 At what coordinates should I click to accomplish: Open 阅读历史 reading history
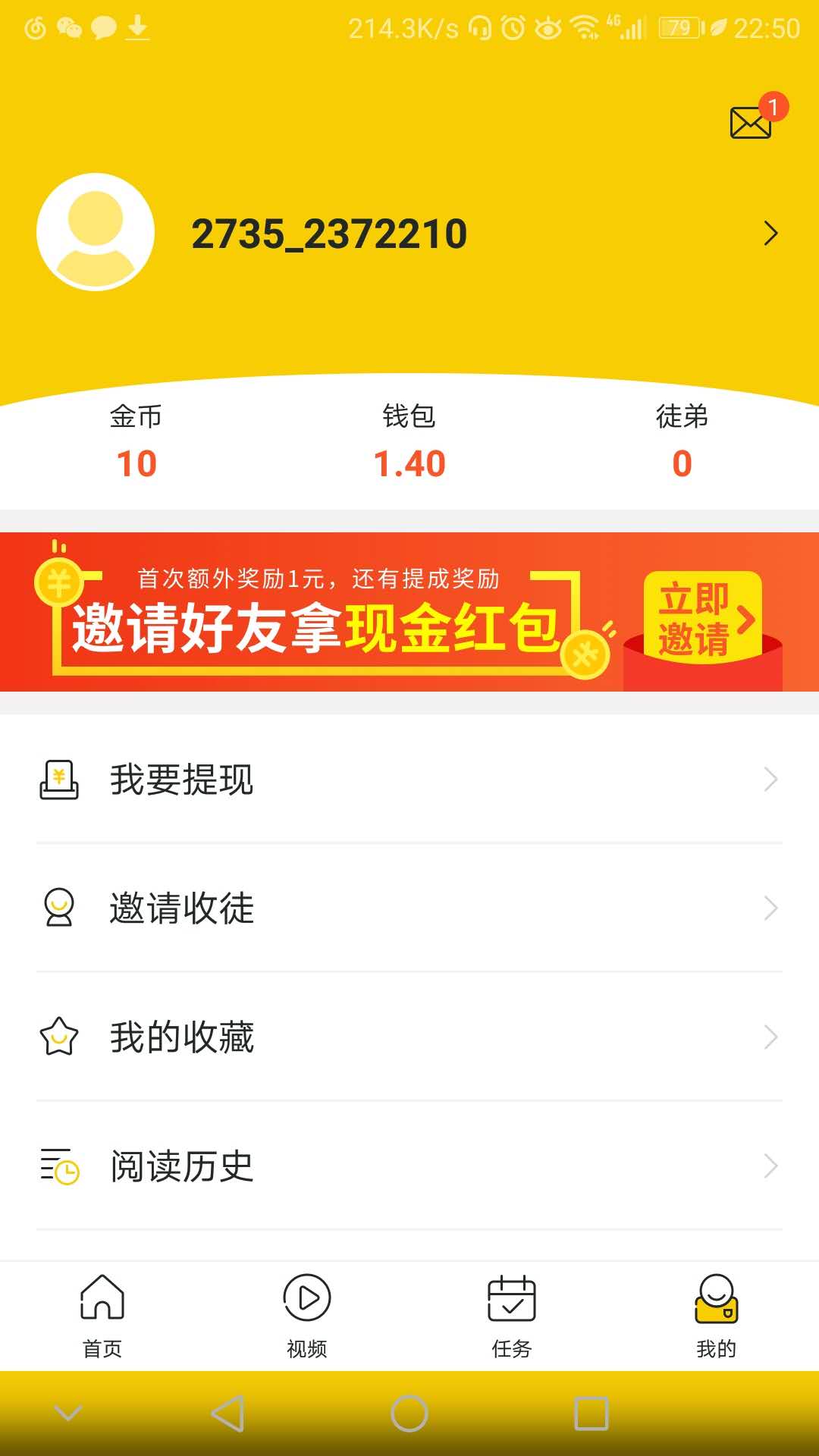(x=409, y=1166)
